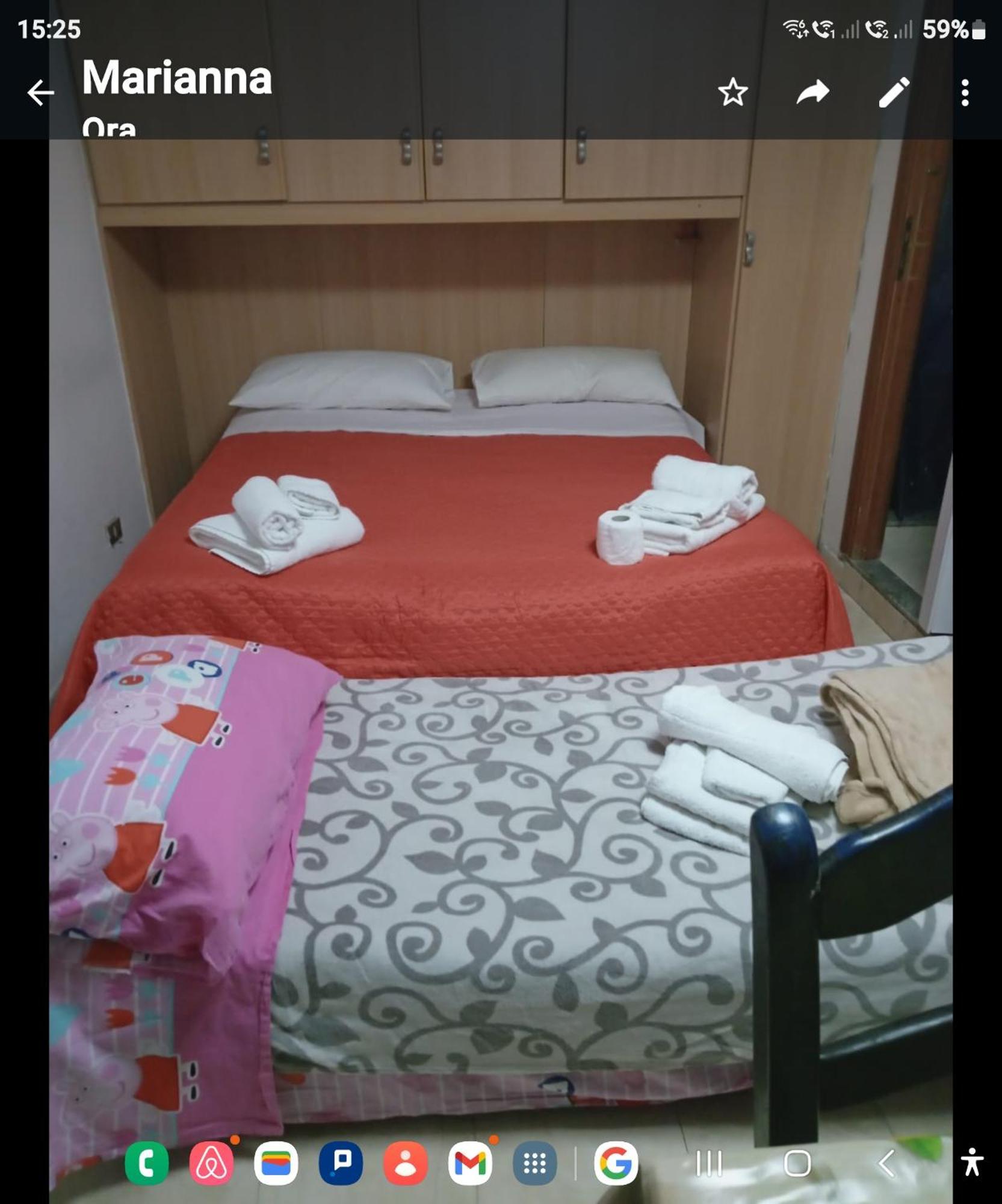Edit the photo with the pencil

(x=894, y=93)
